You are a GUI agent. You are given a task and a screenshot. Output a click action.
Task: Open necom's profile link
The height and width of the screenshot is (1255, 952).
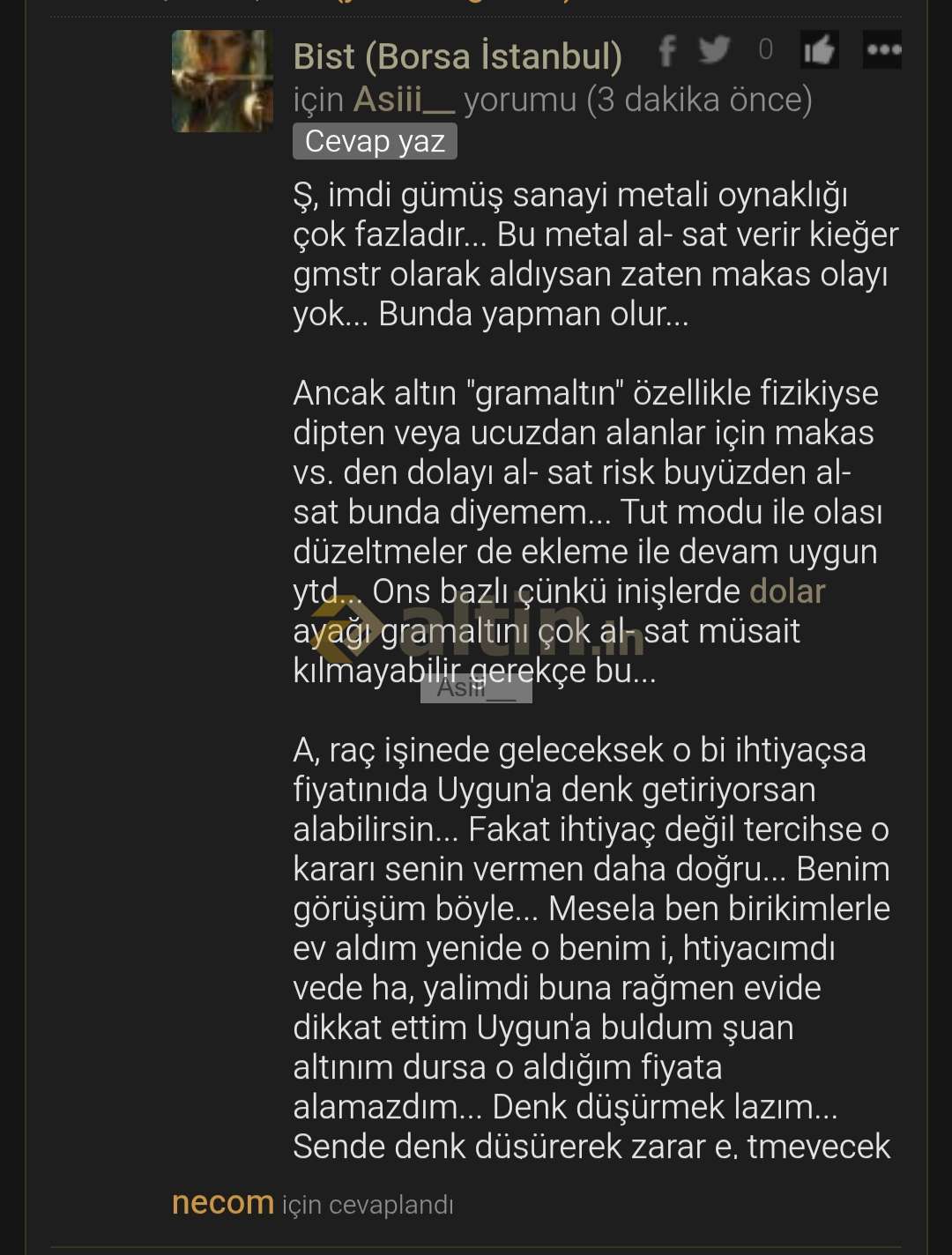click(223, 1202)
